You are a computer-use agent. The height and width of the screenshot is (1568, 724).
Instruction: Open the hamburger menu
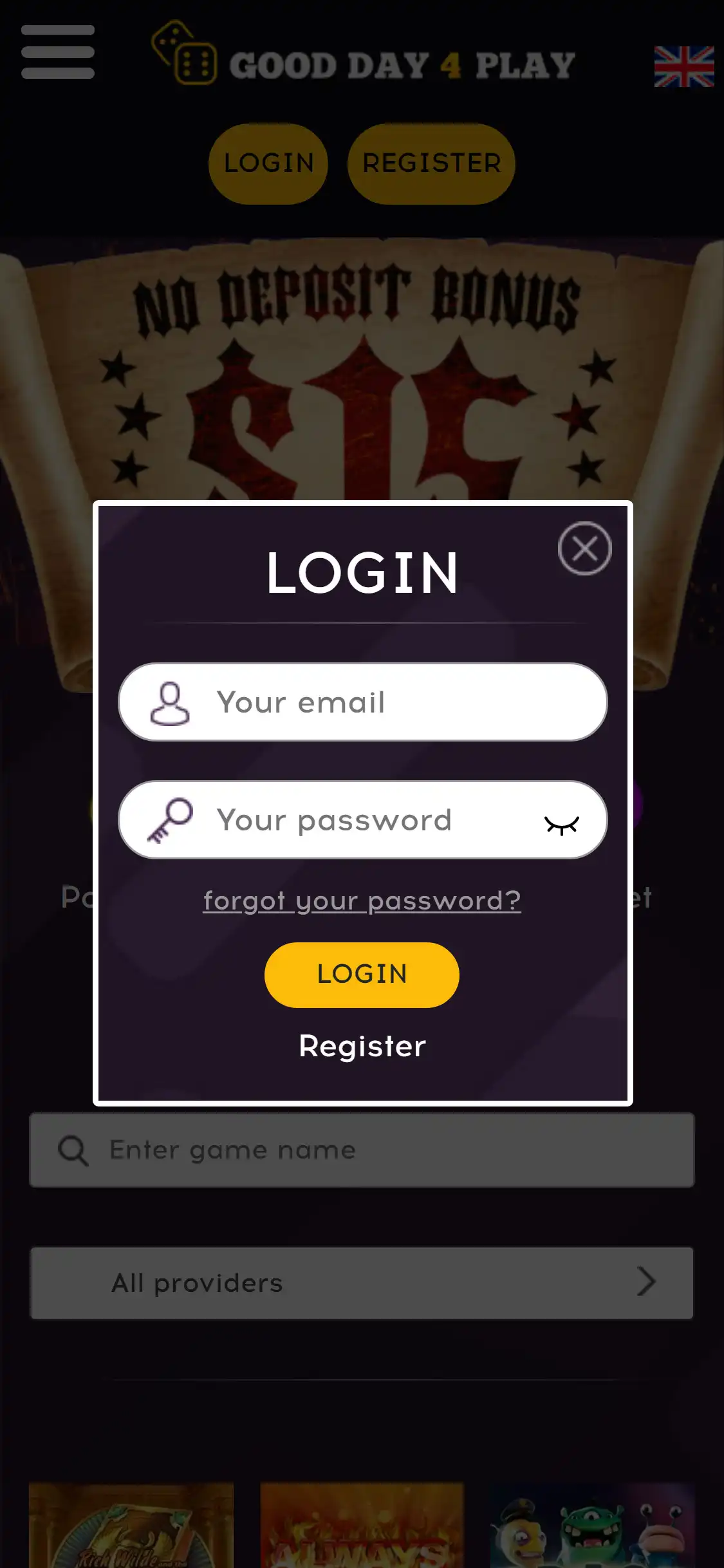pos(58,52)
